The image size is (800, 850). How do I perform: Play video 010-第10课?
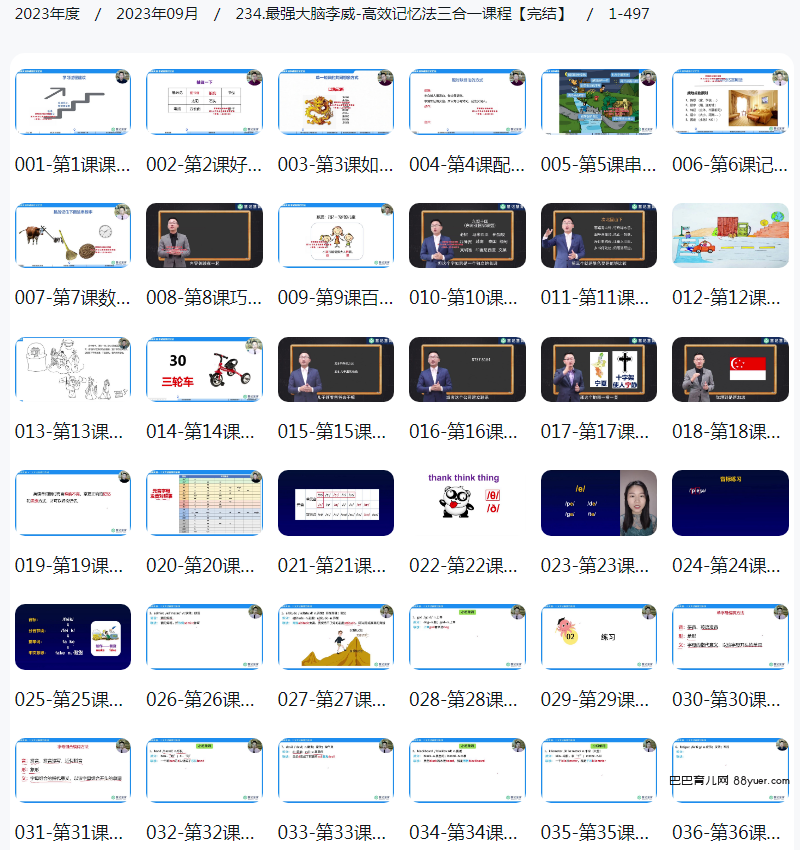(x=467, y=235)
